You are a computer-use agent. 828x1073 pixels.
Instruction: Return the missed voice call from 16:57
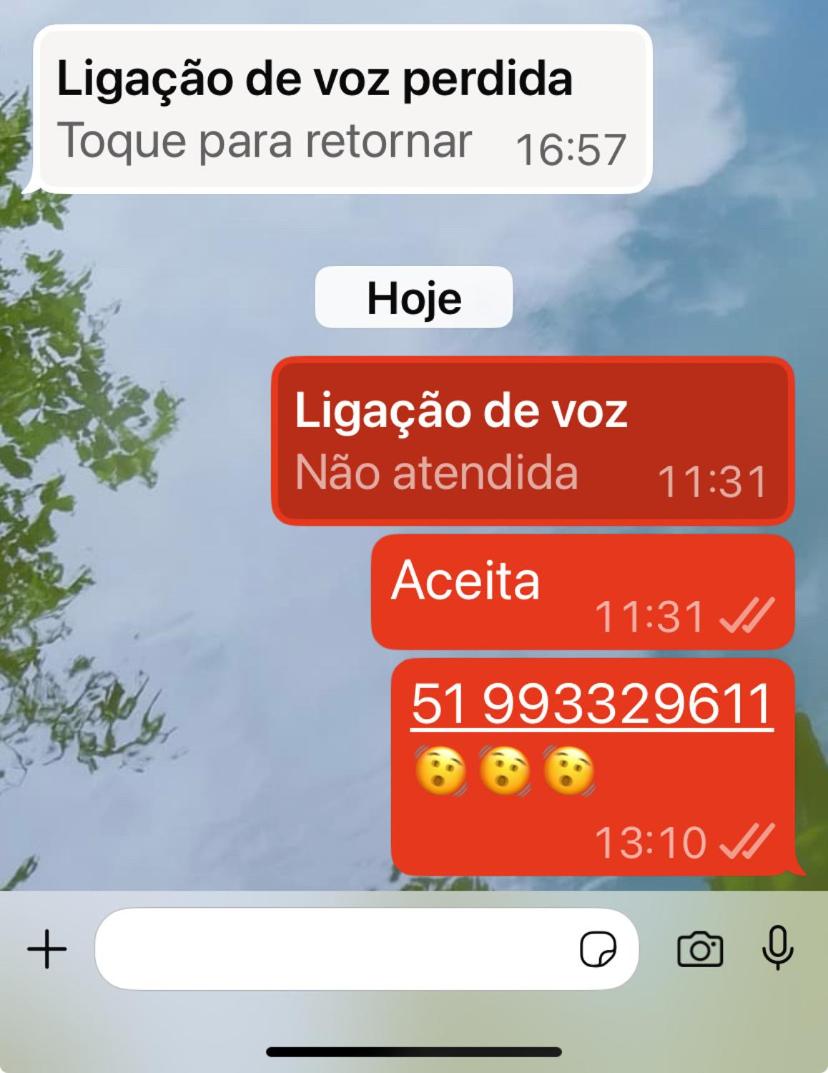point(342,109)
